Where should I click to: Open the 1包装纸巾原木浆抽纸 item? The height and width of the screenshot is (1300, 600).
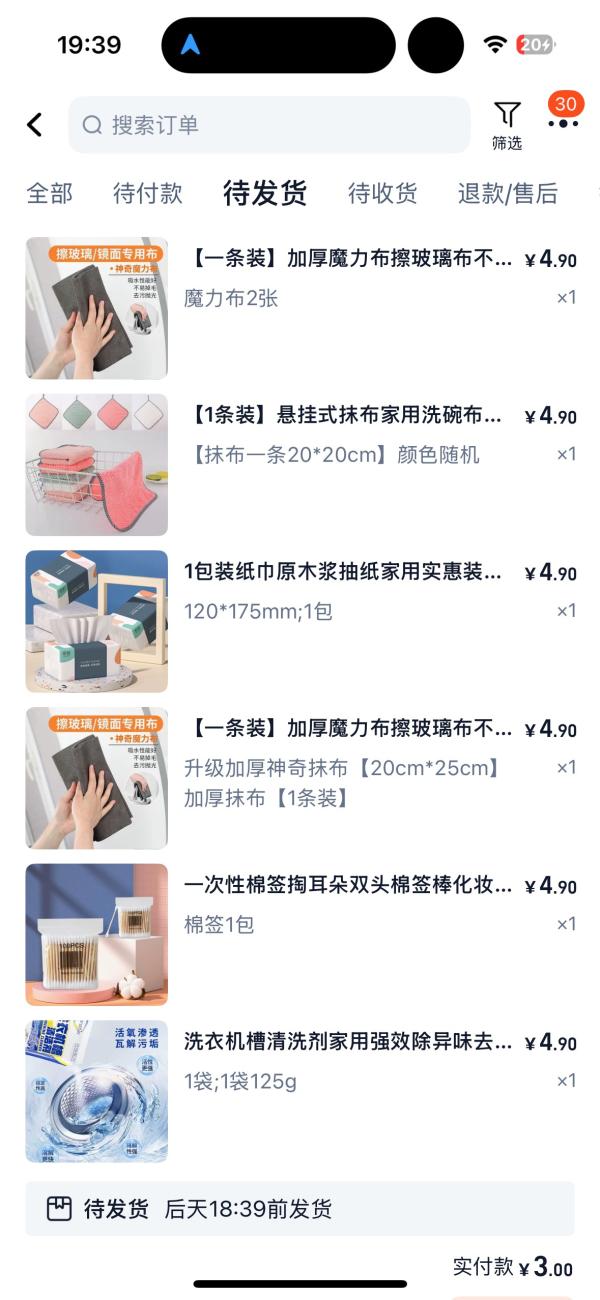(300, 621)
